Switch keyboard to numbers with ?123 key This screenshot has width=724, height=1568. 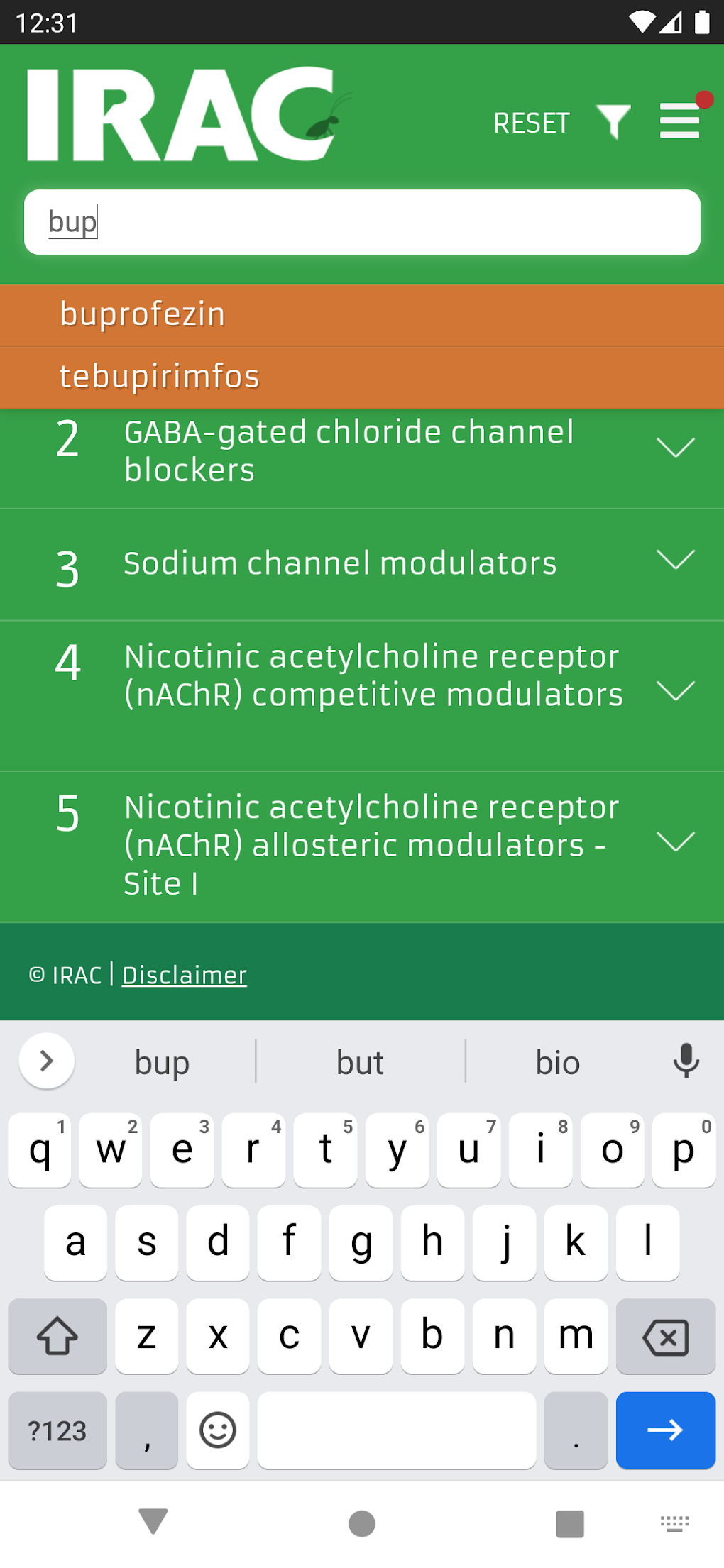[x=57, y=1431]
